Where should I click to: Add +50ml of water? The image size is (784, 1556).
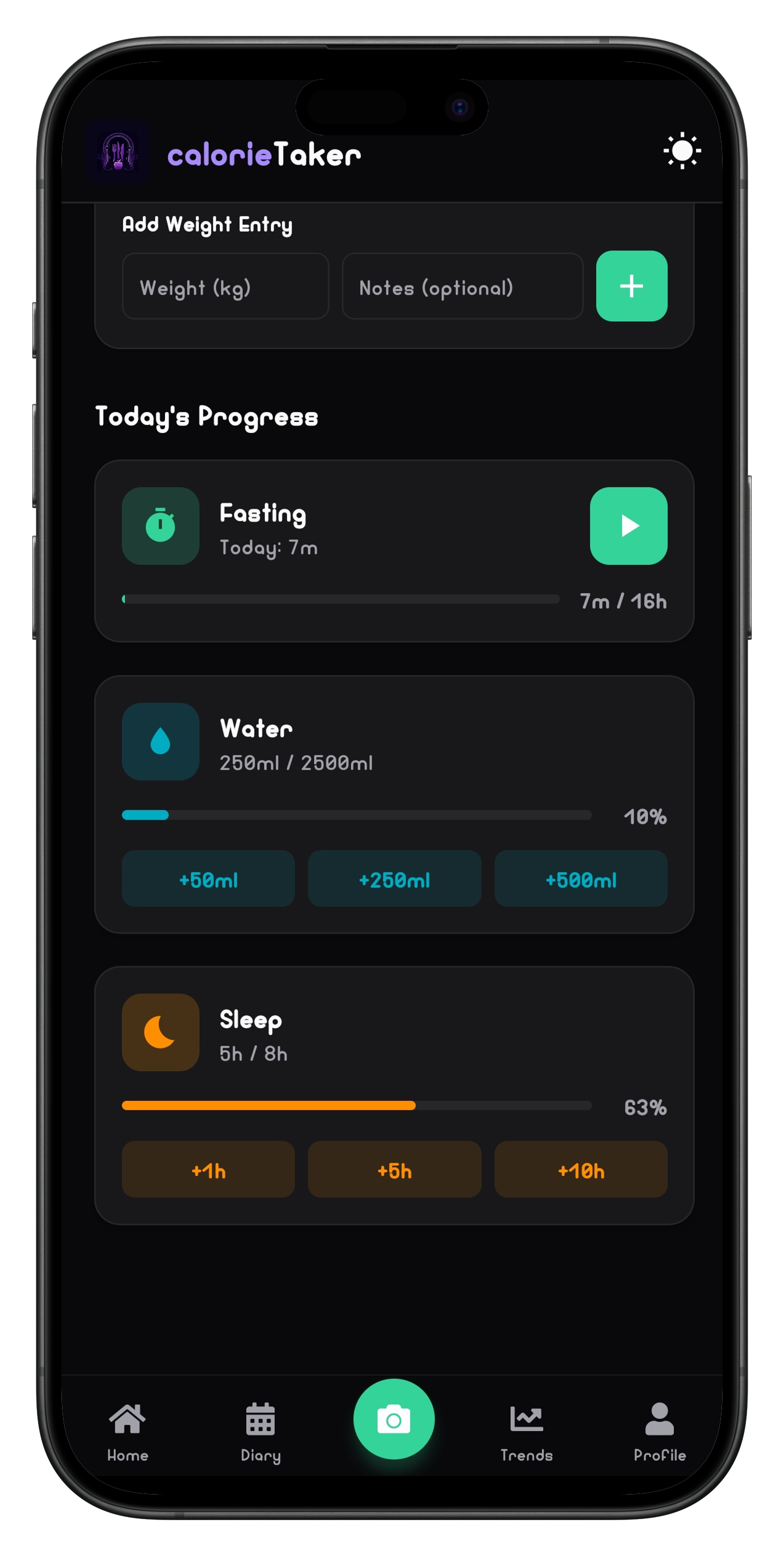pyautogui.click(x=208, y=878)
